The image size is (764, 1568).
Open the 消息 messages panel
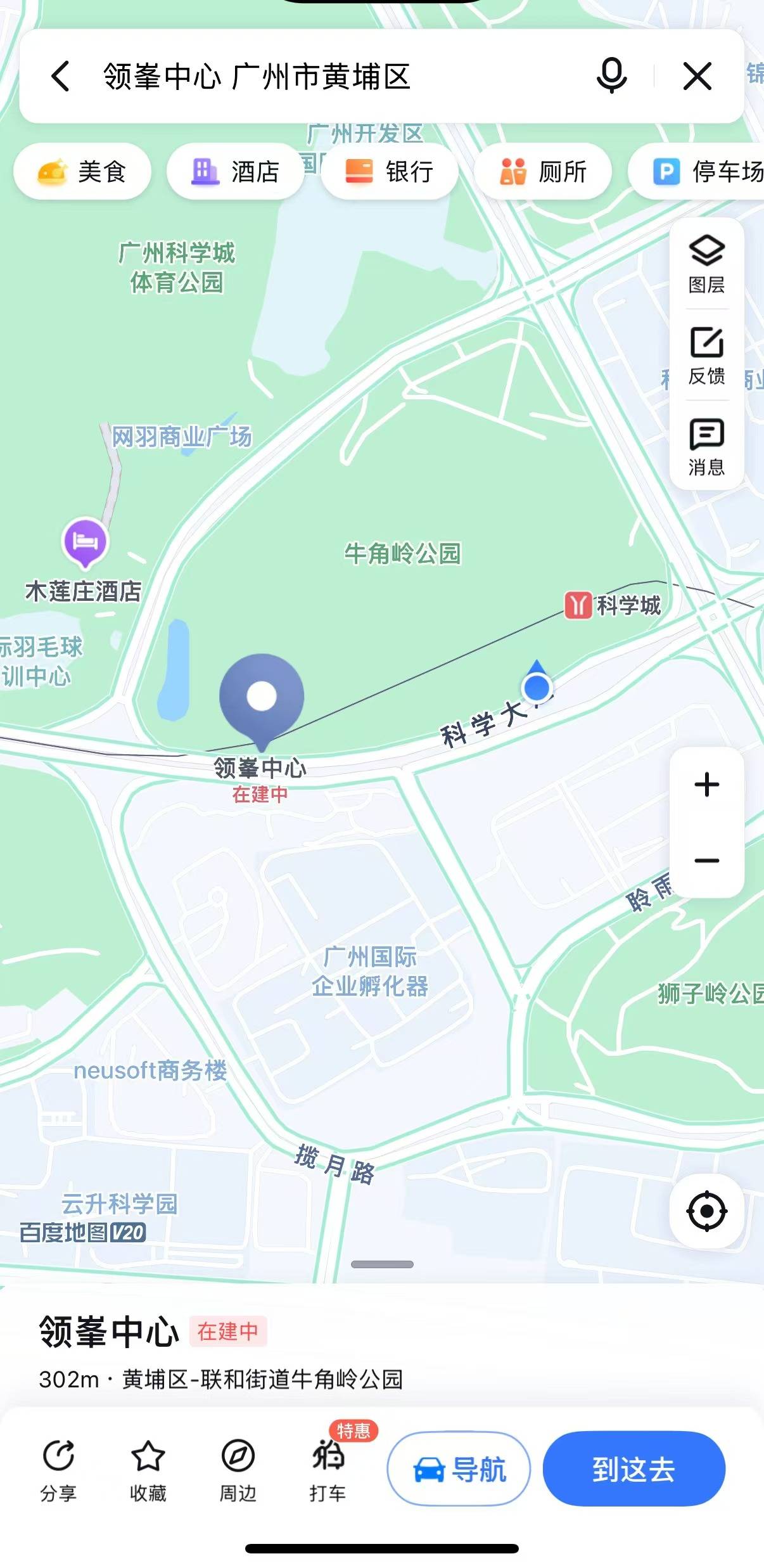pos(706,447)
